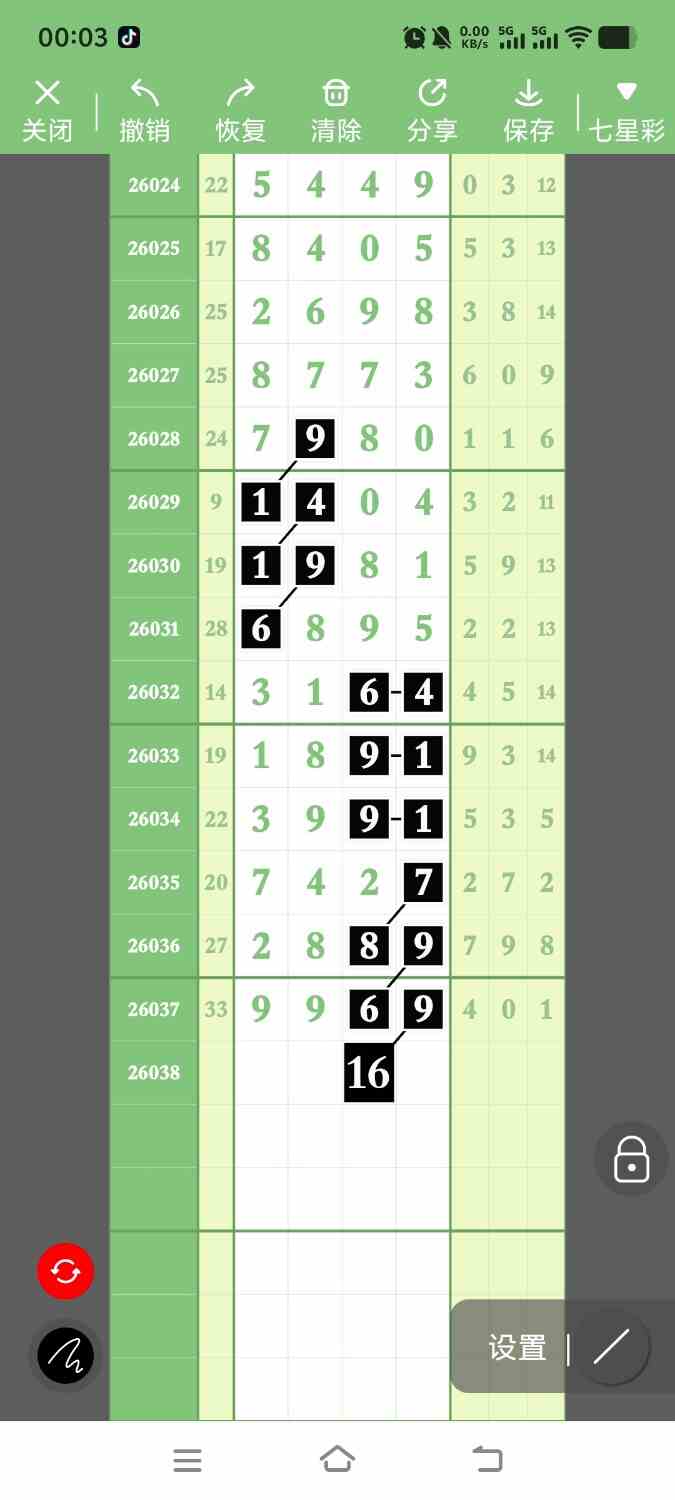Open the 七星彩 lottery type dropdown
675x1500 pixels.
(x=626, y=111)
